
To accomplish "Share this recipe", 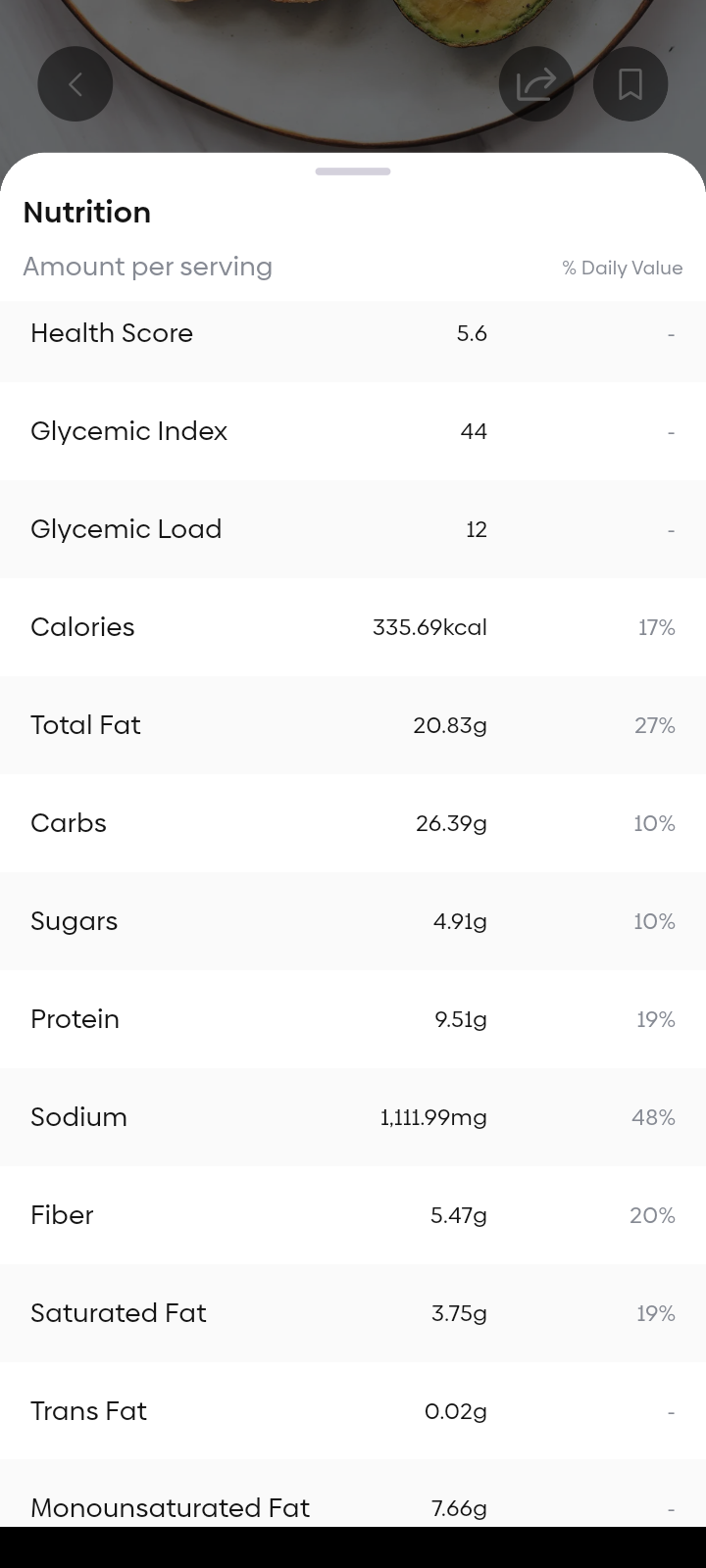I will coord(536,84).
